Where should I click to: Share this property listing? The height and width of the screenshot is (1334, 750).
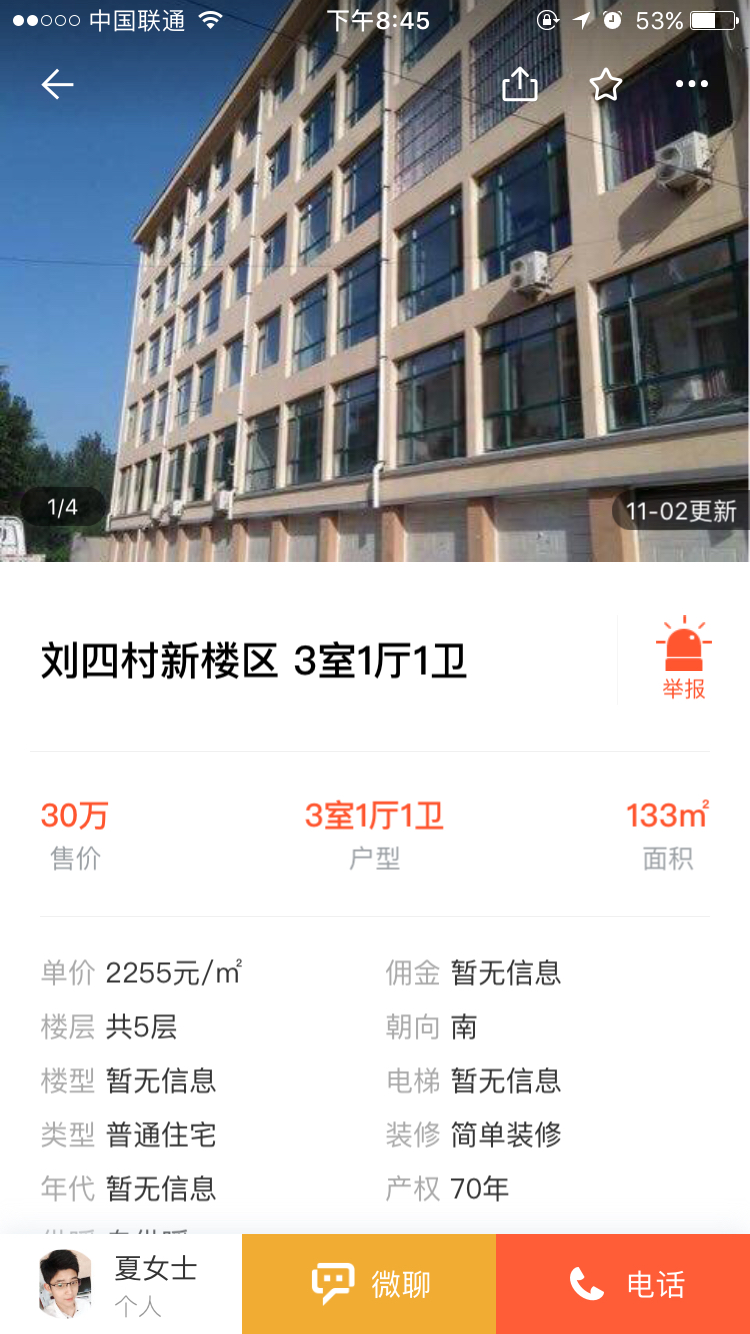point(519,85)
